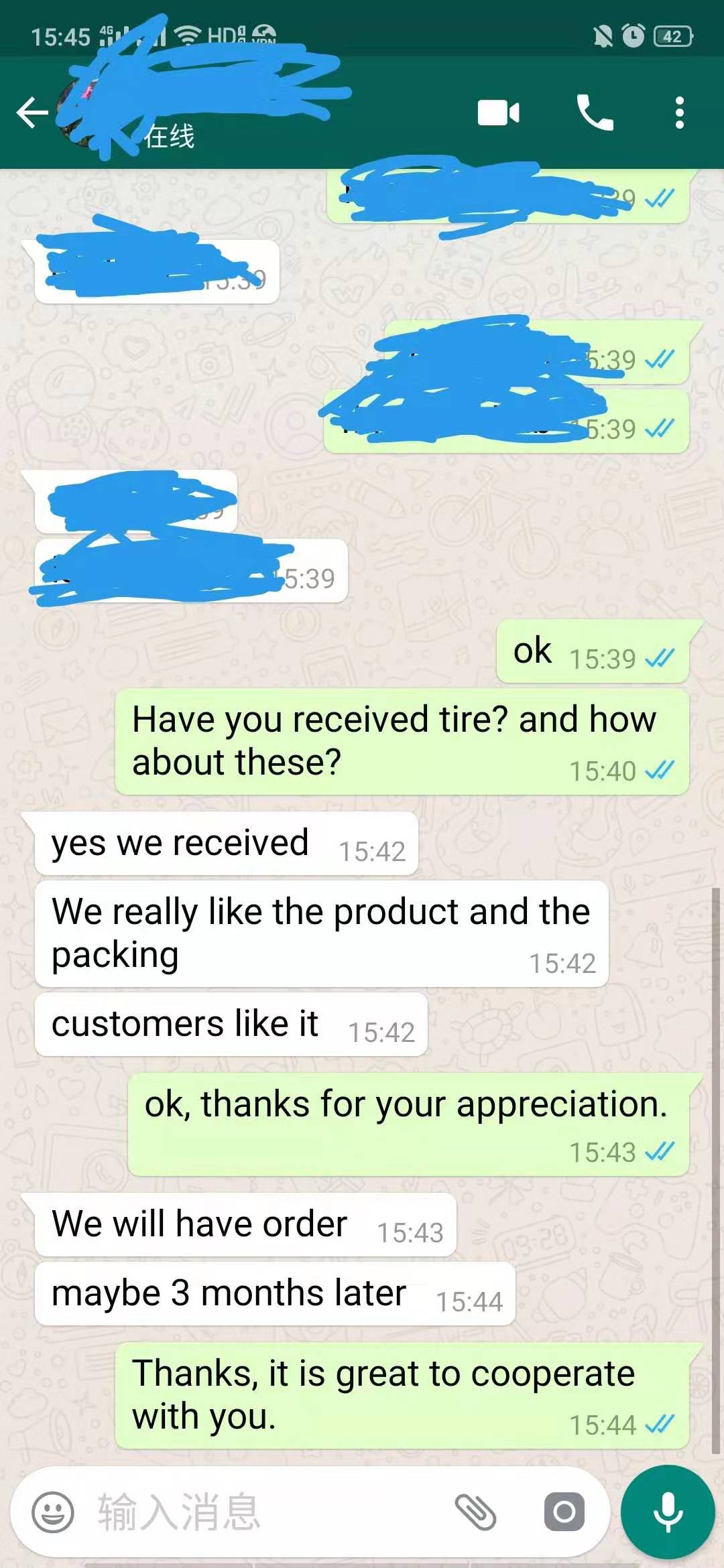Tap the voice message microphone button

click(668, 1512)
